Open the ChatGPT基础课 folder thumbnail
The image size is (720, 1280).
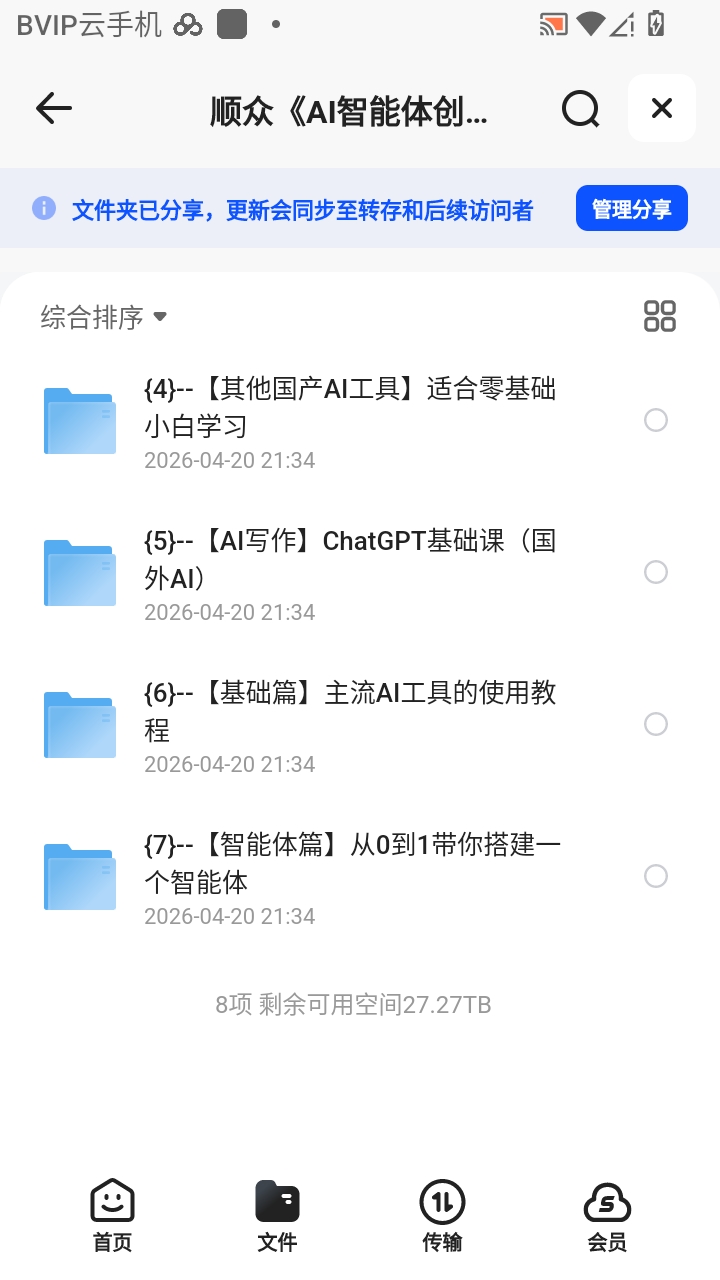(79, 572)
